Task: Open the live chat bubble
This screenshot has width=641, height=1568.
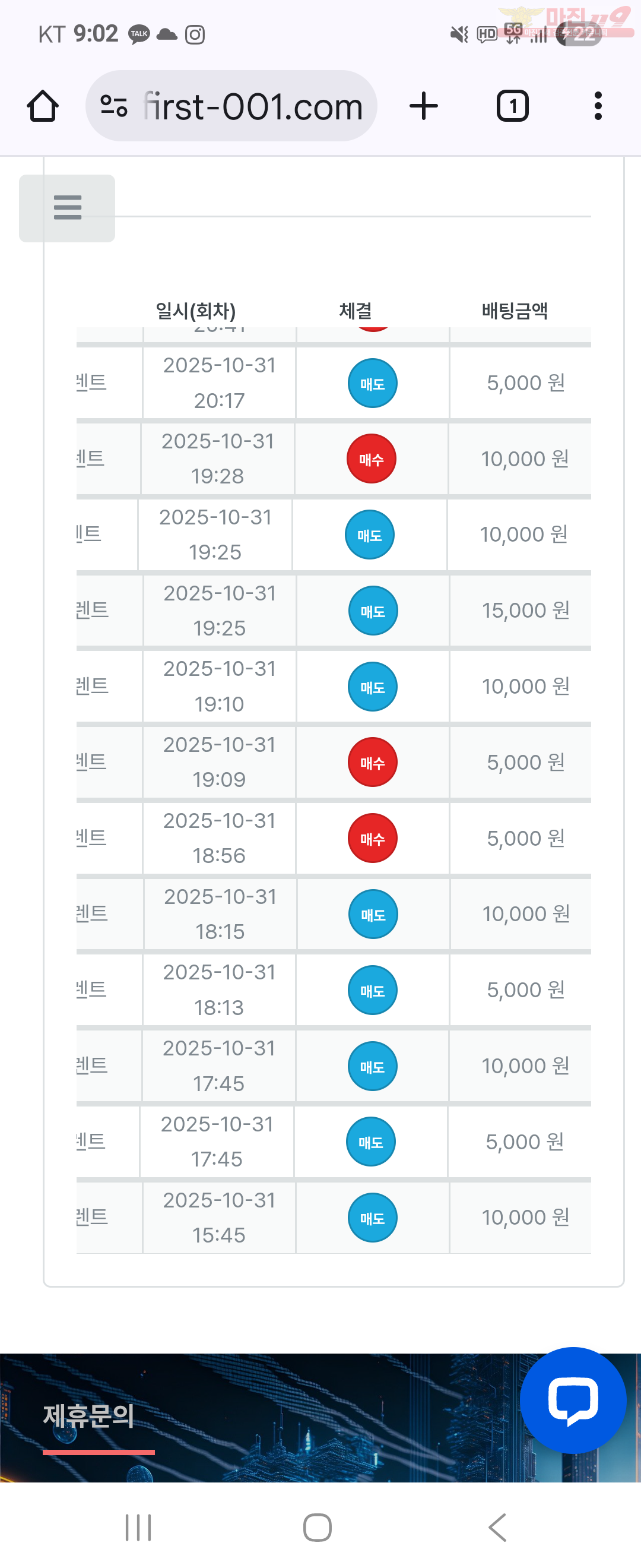Action: tap(572, 1399)
